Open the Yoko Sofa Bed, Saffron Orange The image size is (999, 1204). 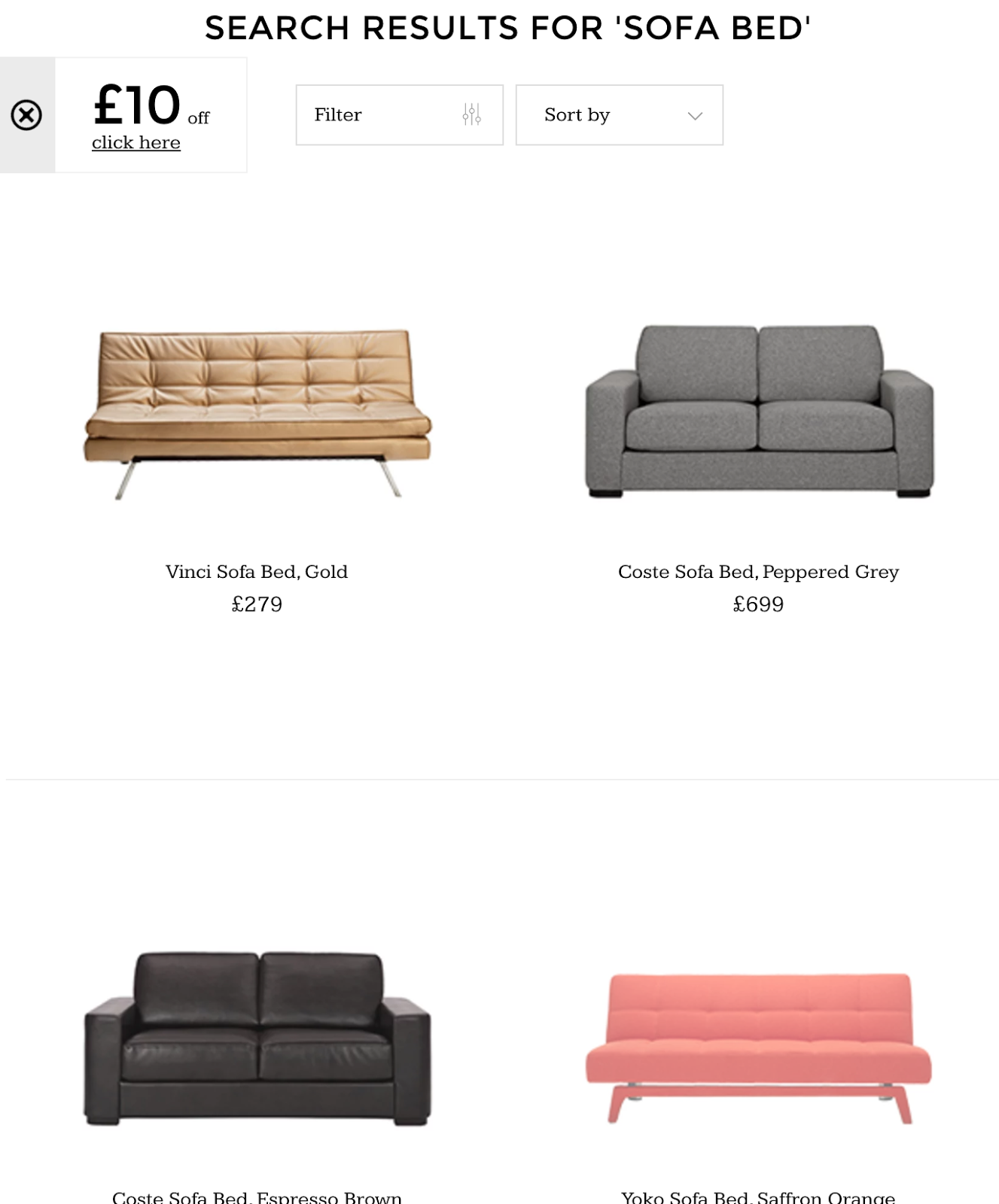click(758, 1047)
